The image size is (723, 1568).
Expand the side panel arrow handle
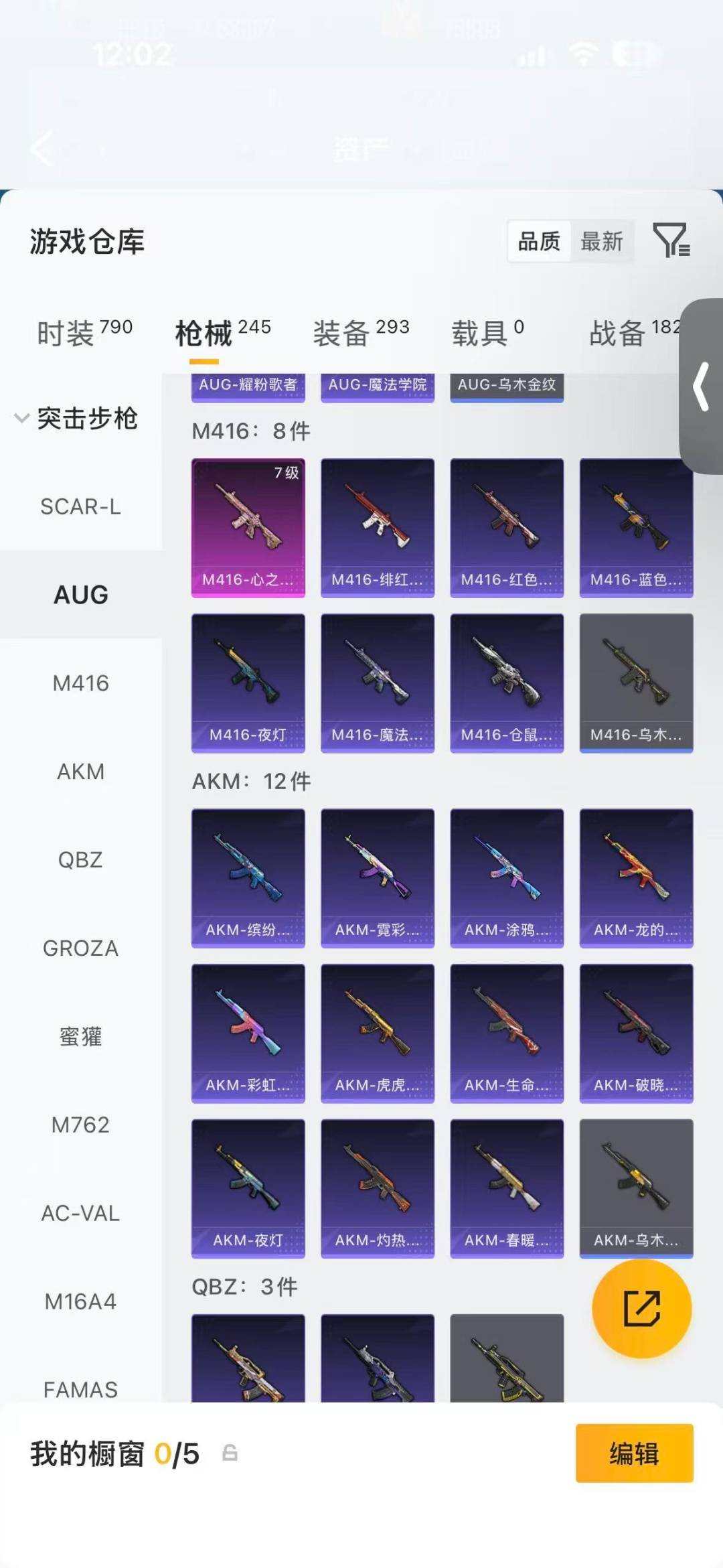(x=701, y=386)
